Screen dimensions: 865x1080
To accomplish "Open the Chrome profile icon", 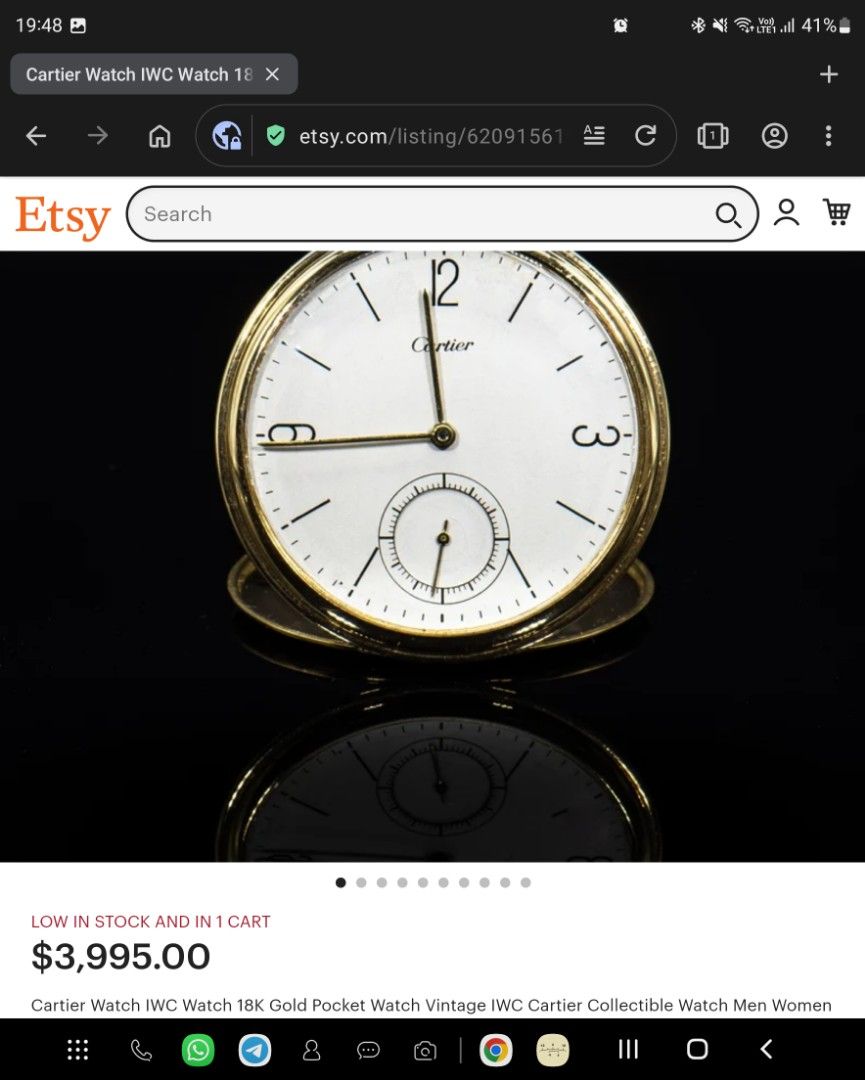I will pyautogui.click(x=774, y=135).
